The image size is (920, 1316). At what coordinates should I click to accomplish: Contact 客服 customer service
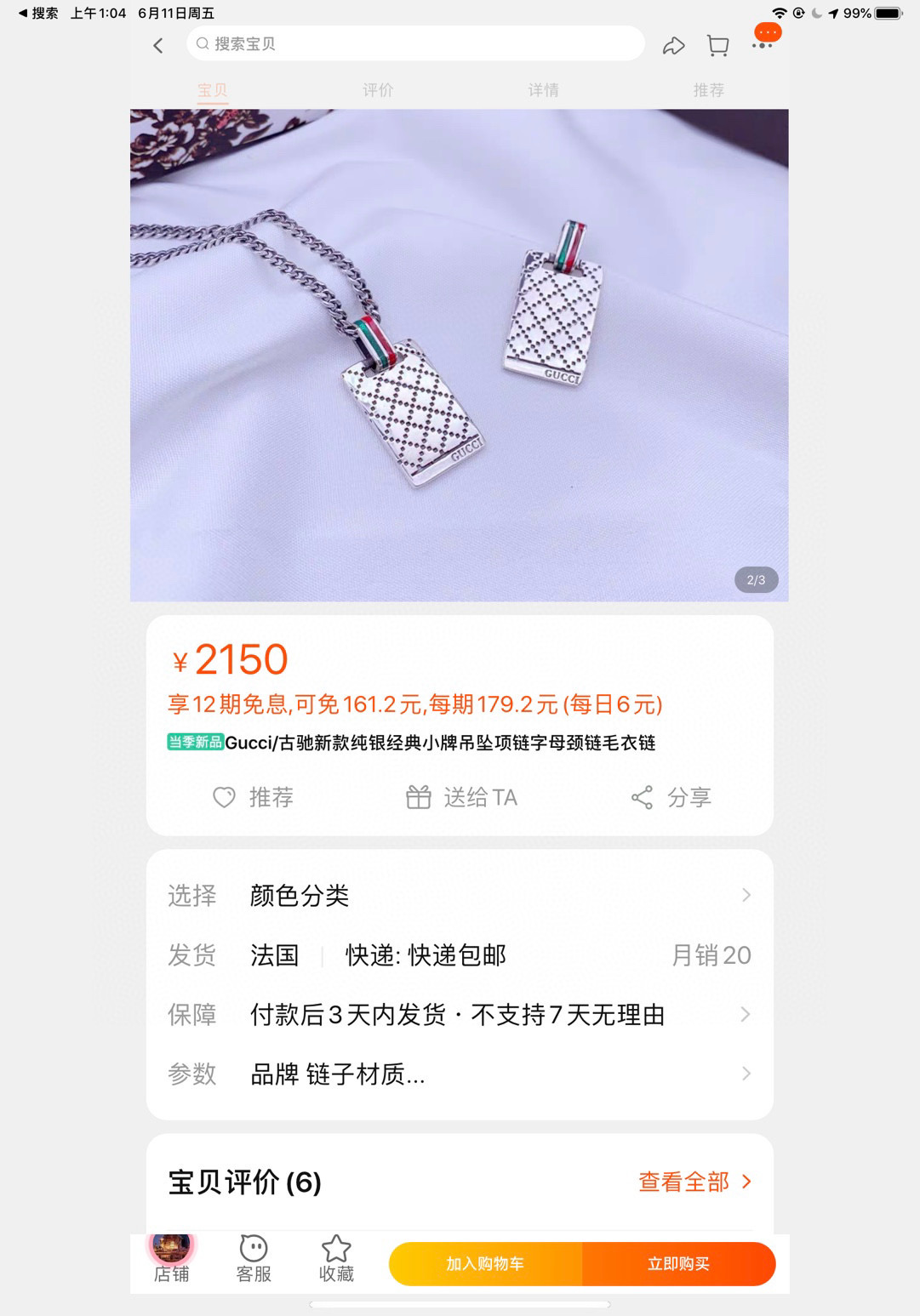click(254, 1258)
